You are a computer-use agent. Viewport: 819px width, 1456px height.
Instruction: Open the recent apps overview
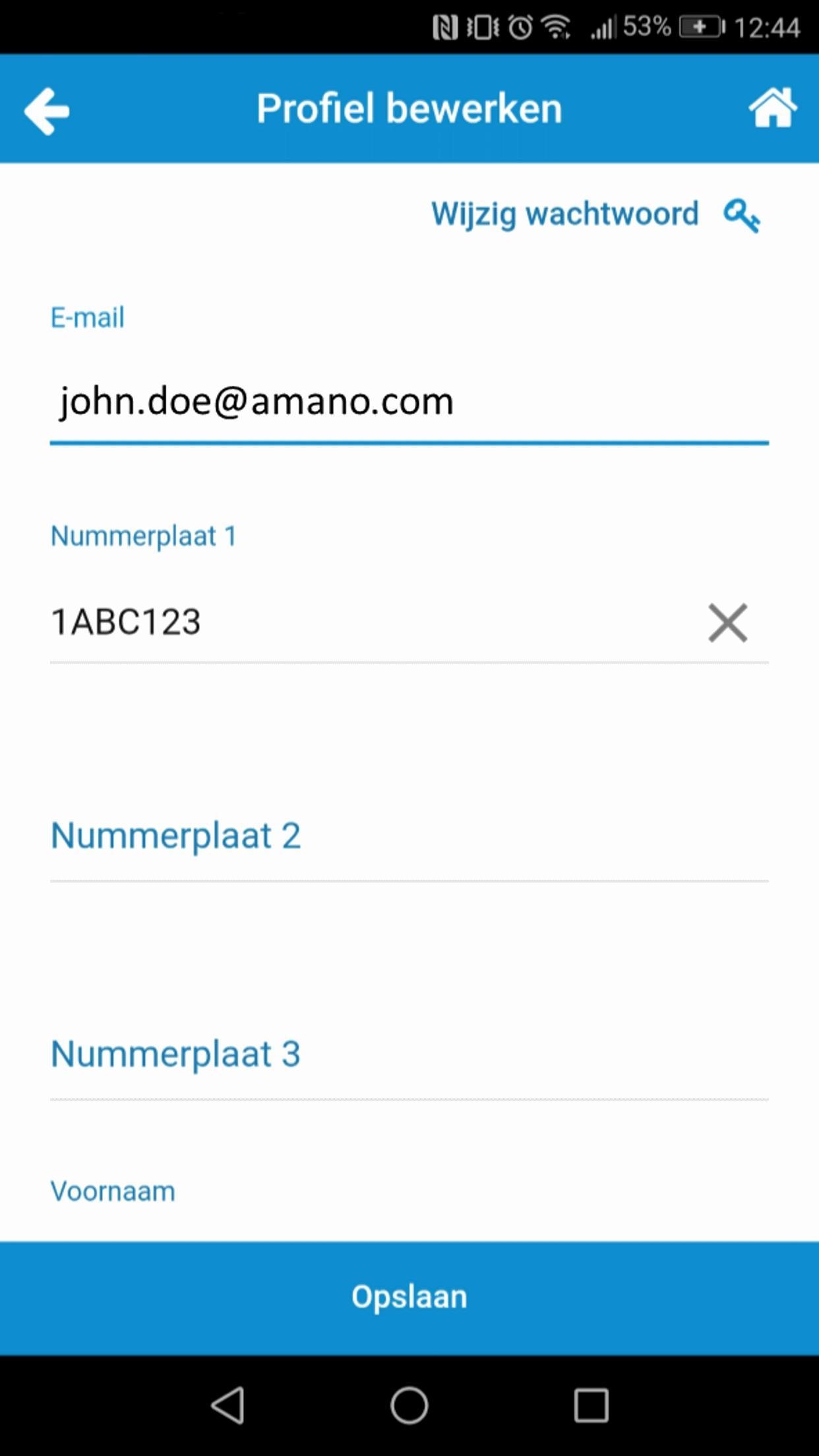[x=591, y=1405]
